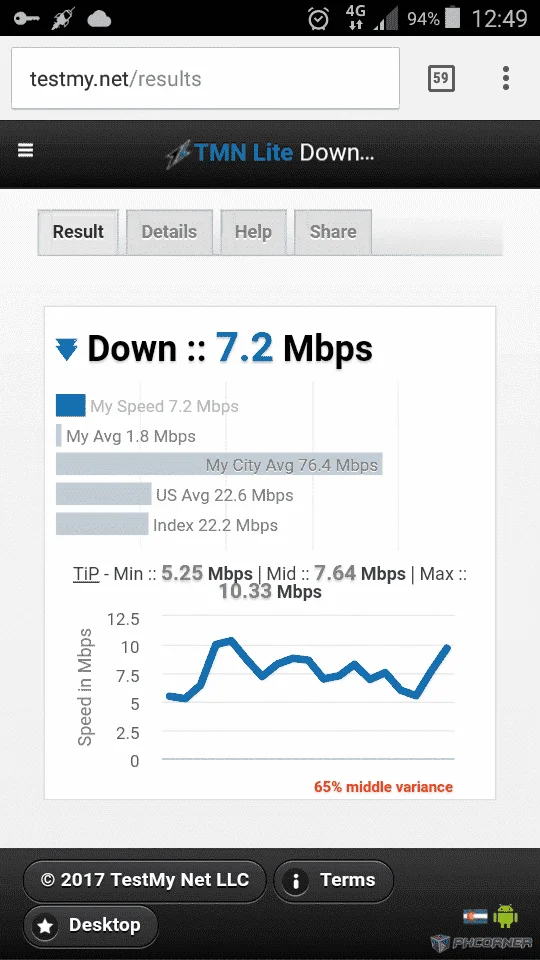This screenshot has height=960, width=540.
Task: Tap the underlined TiP link
Action: click(86, 574)
